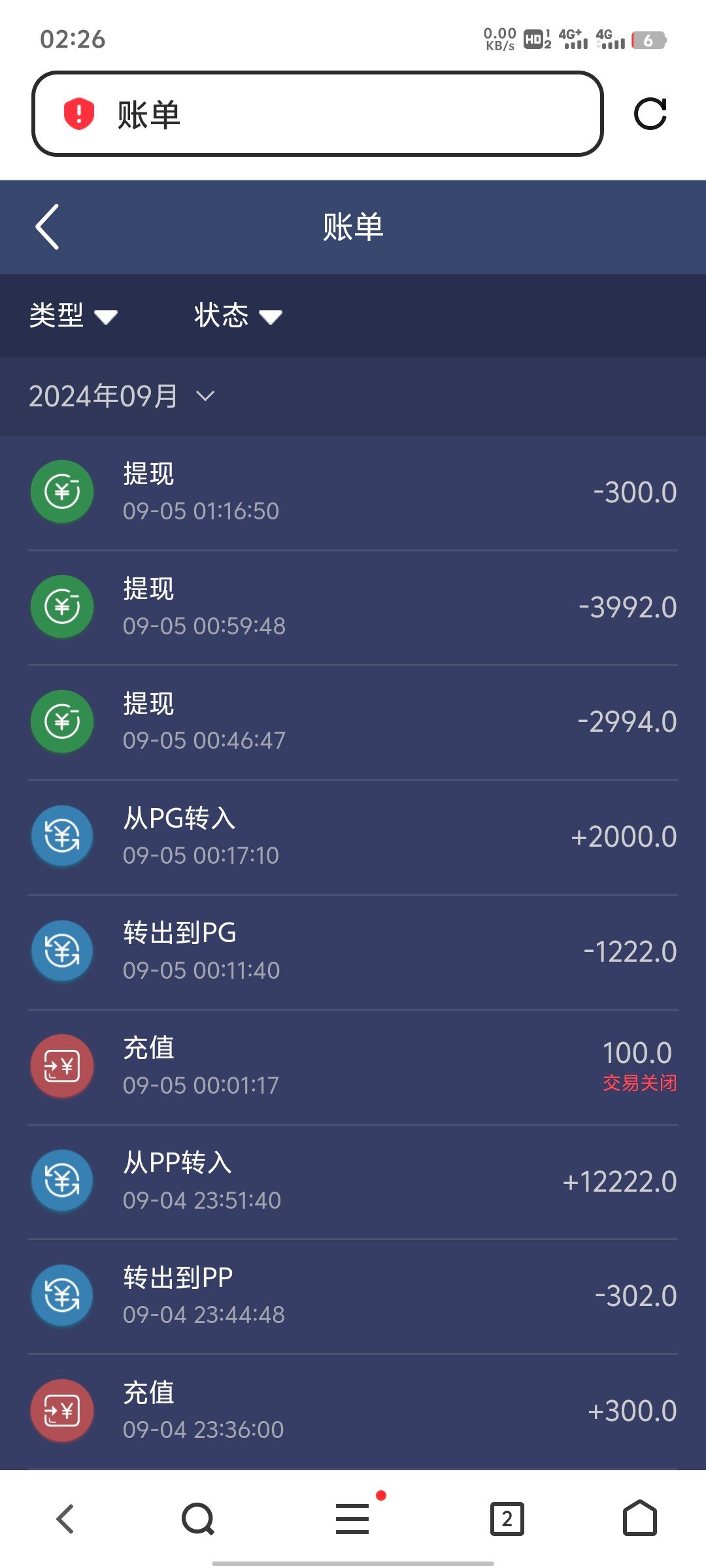Open the 状态 filter dropdown
706x1568 pixels.
pyautogui.click(x=238, y=316)
